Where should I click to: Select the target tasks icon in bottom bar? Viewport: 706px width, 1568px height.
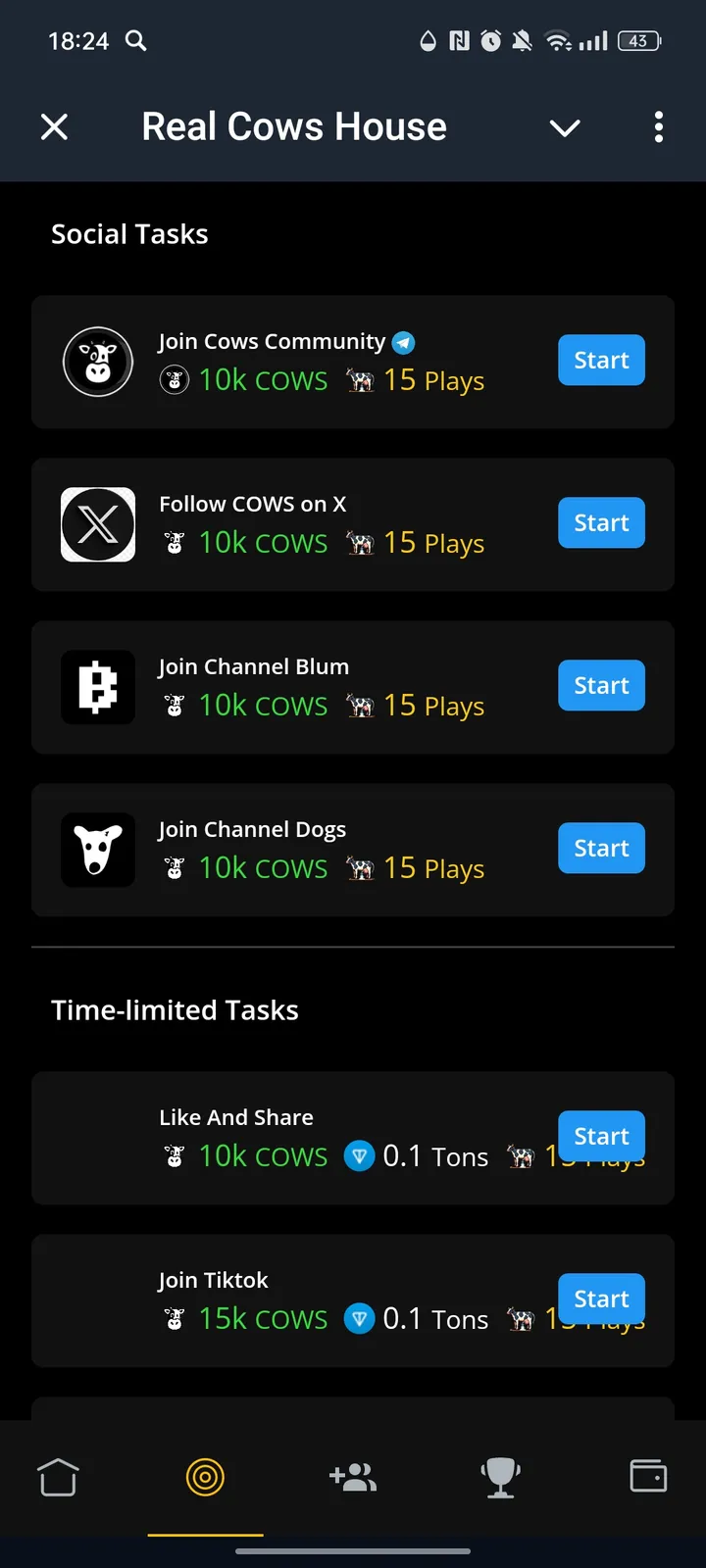coord(205,1477)
